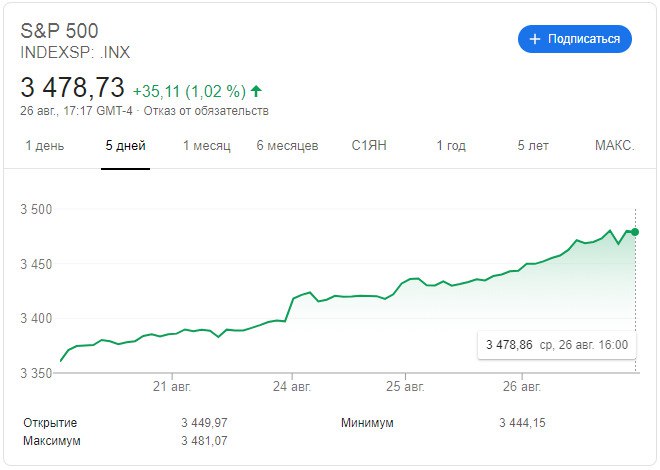The width and height of the screenshot is (660, 470).
Task: Select the 5 дней tab
Action: point(125,146)
